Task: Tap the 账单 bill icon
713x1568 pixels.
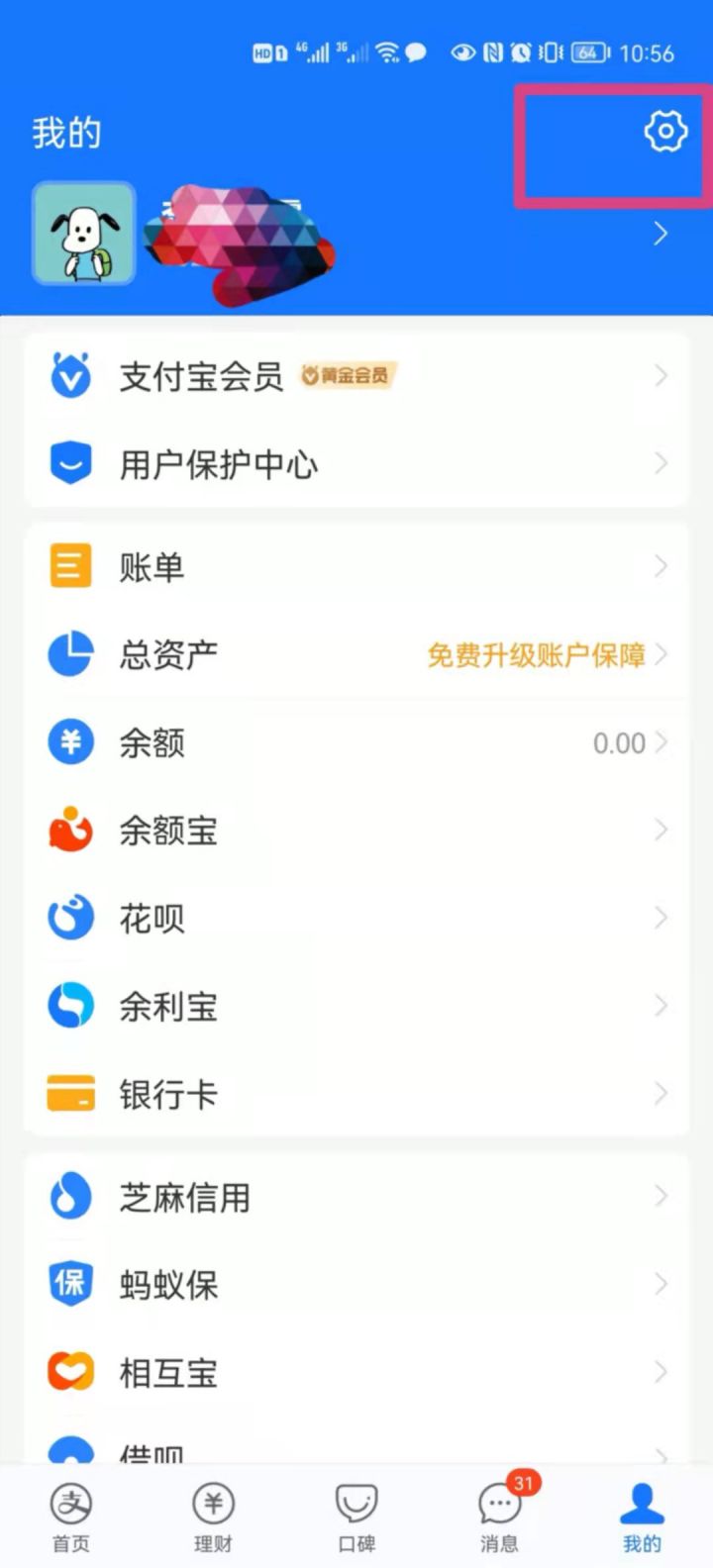Action: pyautogui.click(x=69, y=565)
